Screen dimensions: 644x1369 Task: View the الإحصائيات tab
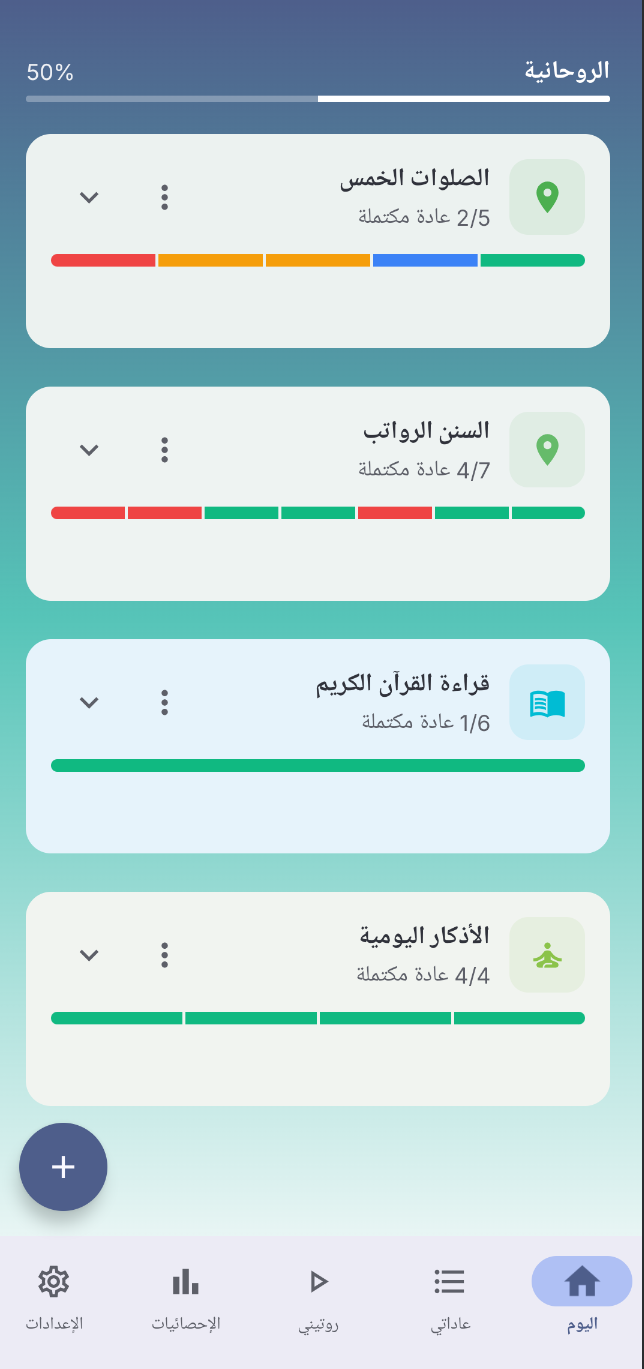pos(186,1296)
